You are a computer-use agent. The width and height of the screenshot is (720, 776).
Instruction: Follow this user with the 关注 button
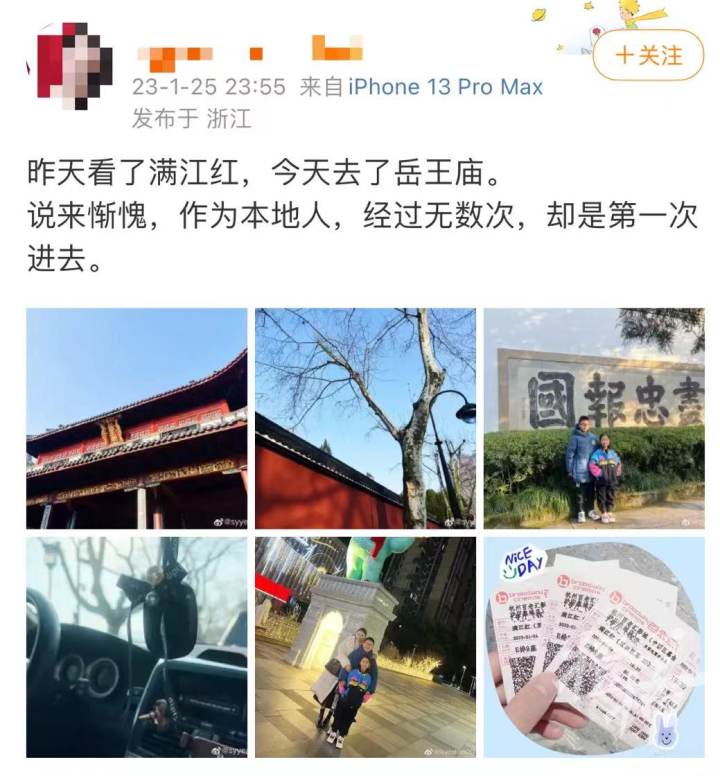click(648, 55)
